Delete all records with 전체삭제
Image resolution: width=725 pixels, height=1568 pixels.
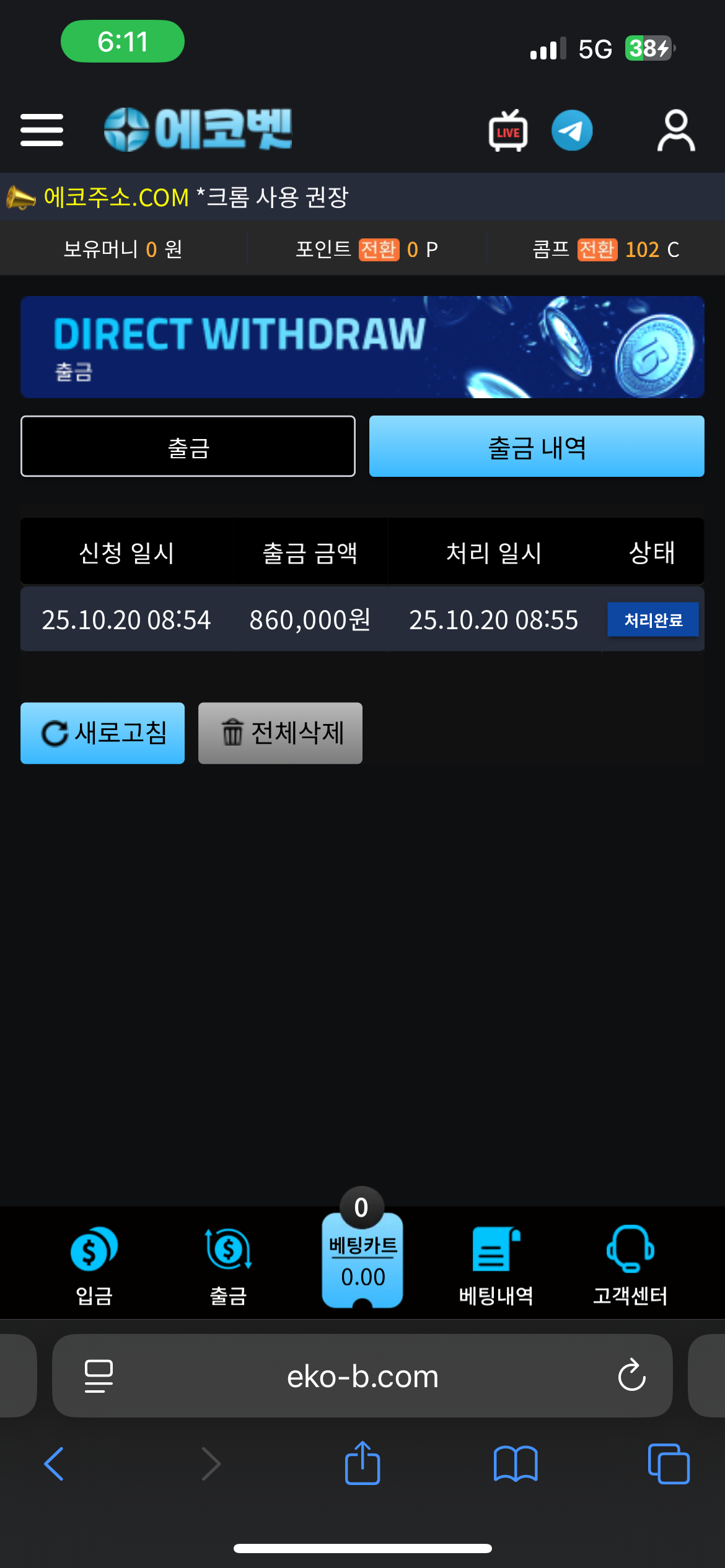click(280, 733)
